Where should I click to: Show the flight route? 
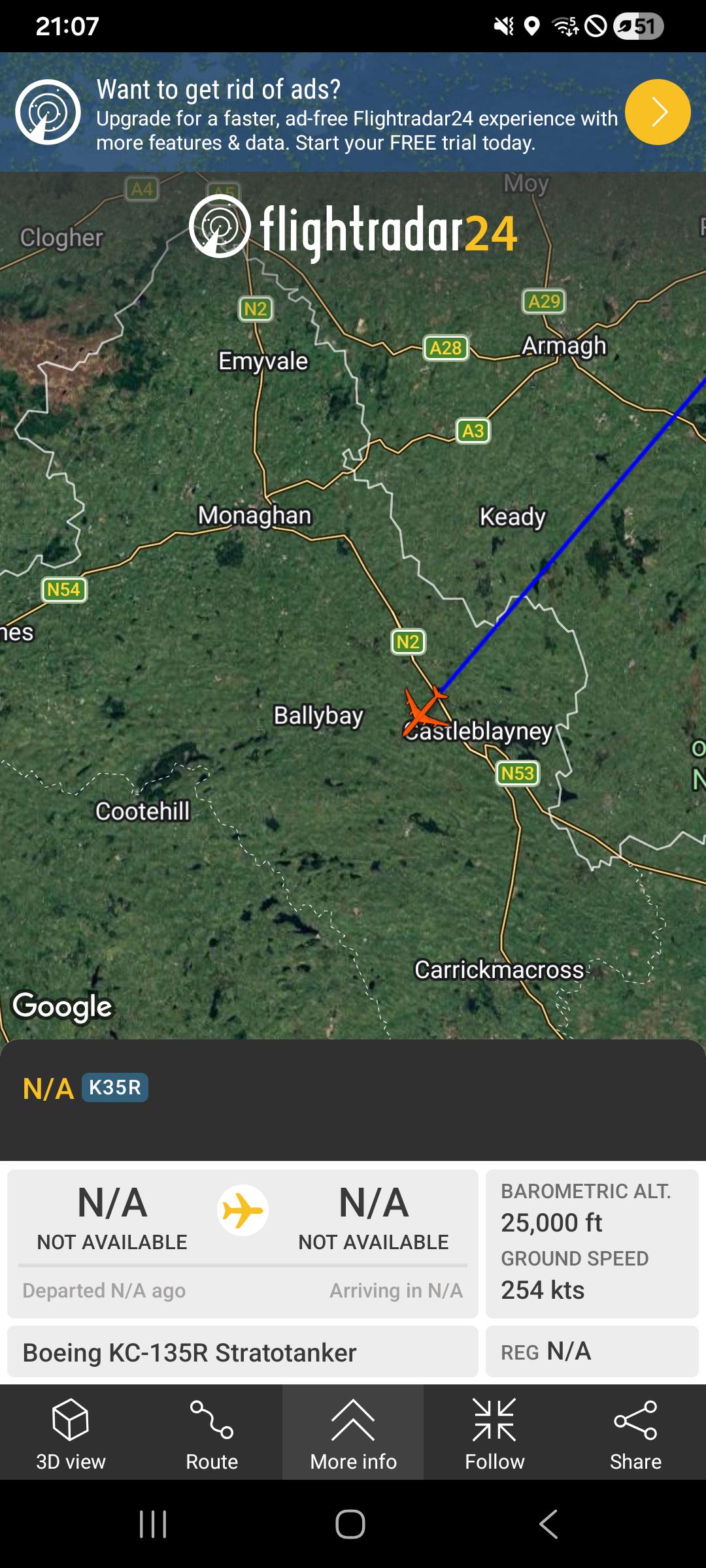click(x=212, y=1433)
